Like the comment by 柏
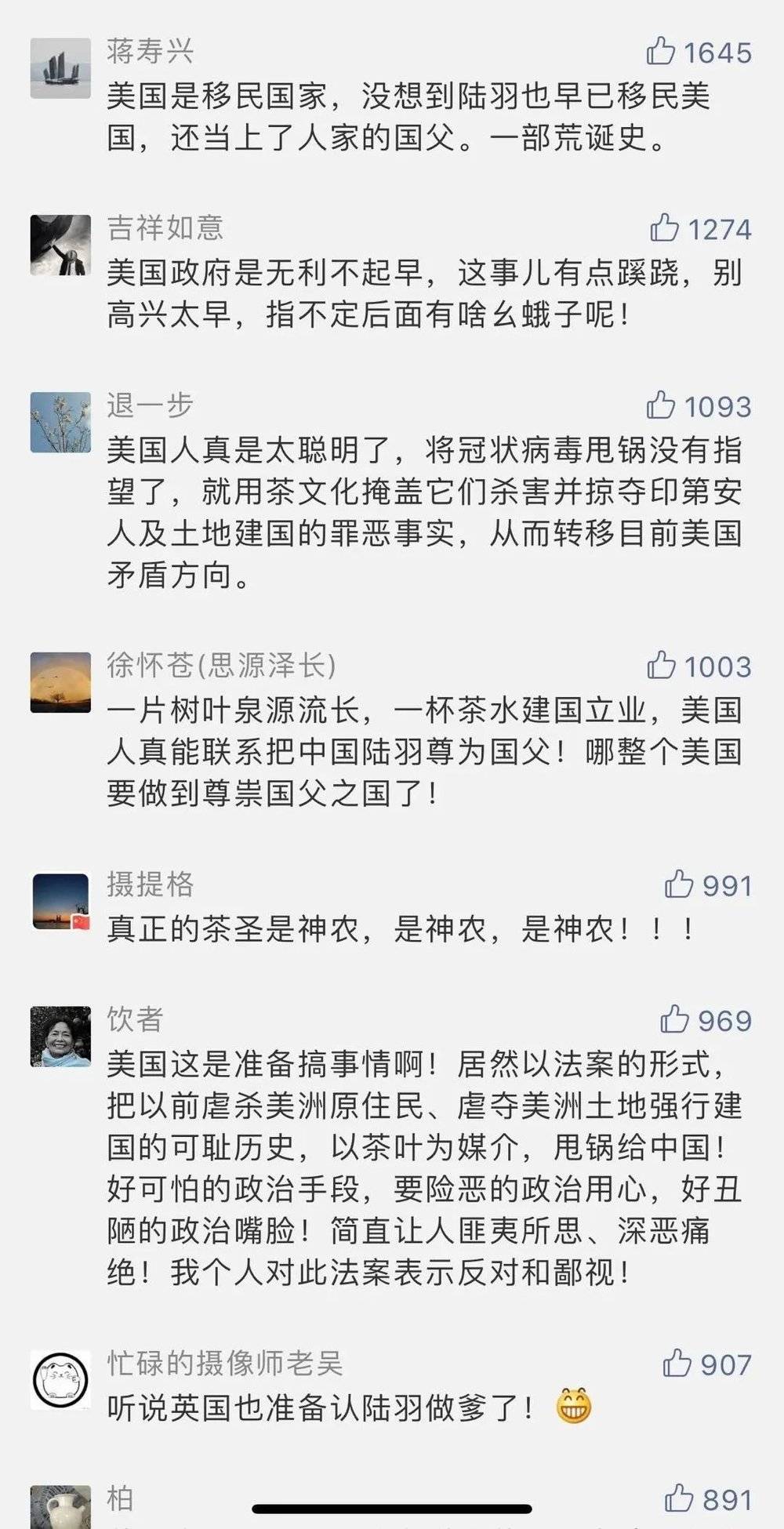The width and height of the screenshot is (784, 1529). coord(678,1498)
